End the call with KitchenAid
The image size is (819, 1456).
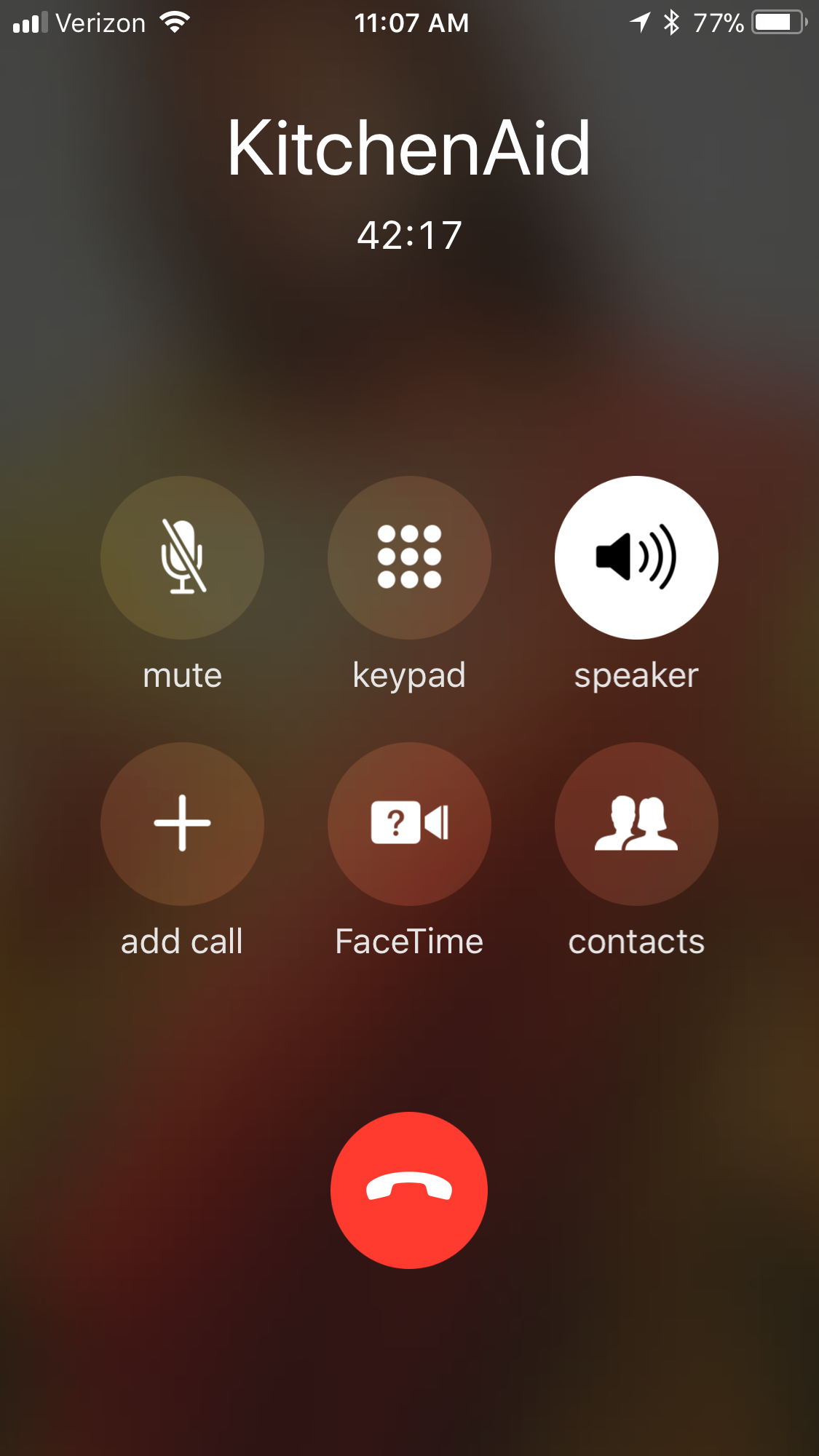tap(409, 1190)
